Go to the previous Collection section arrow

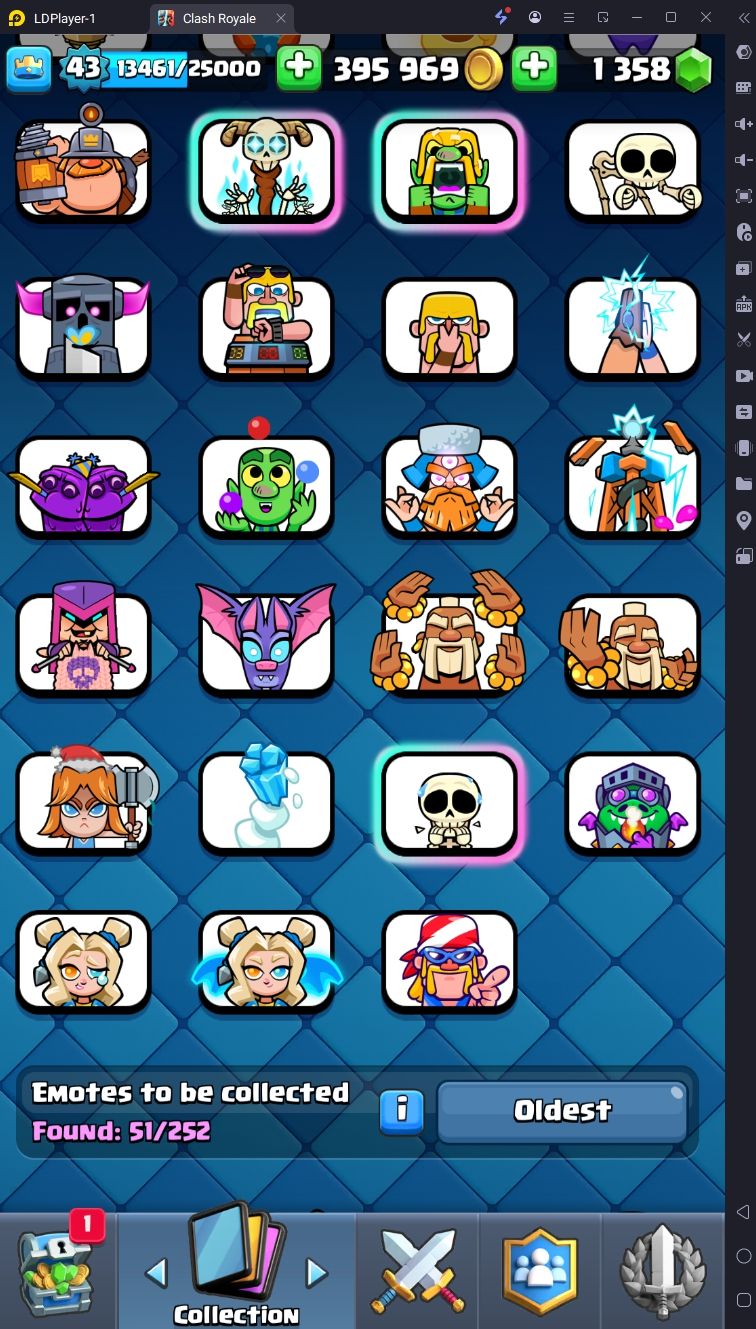tap(156, 1272)
